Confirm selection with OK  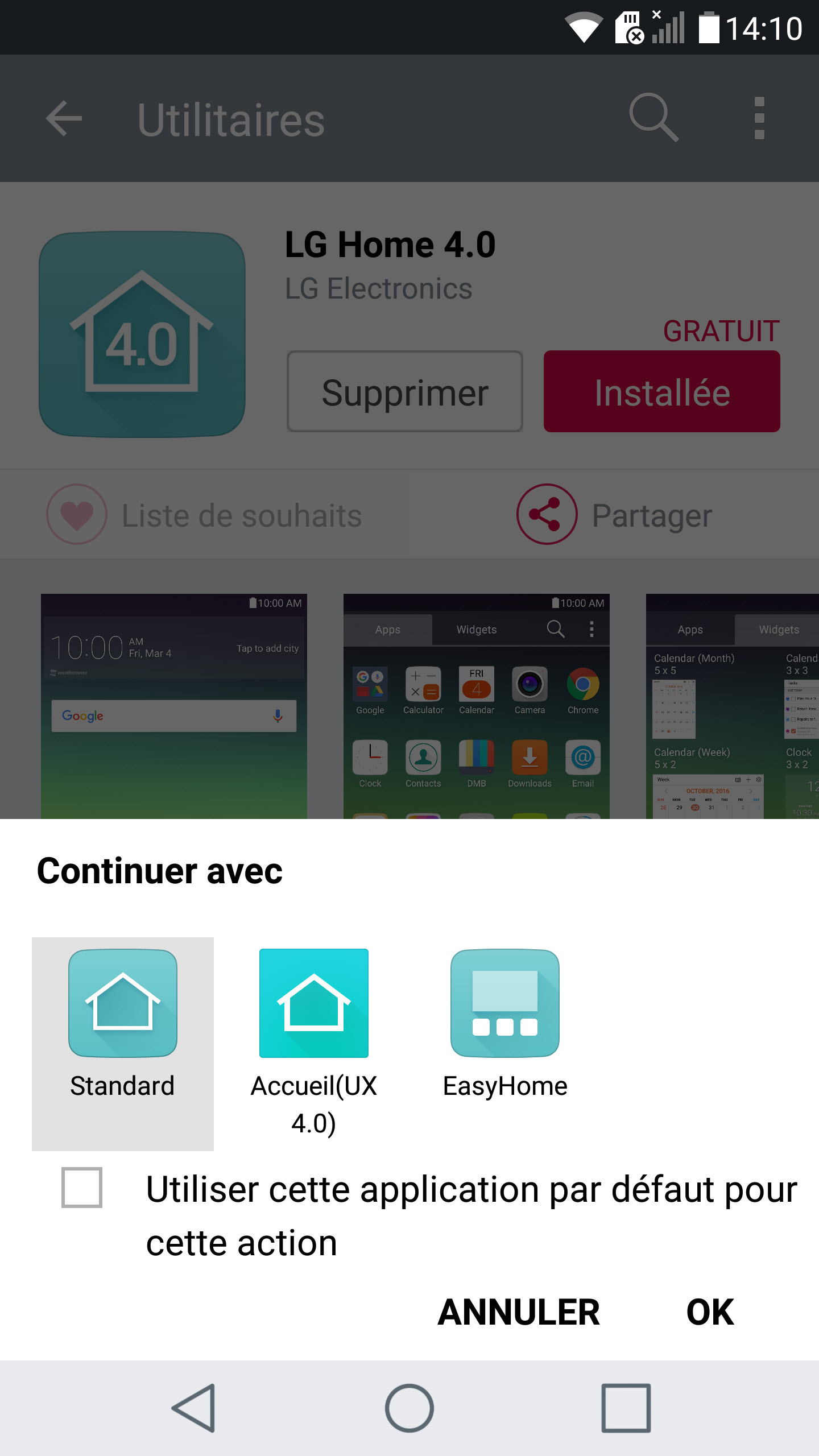pos(710,1313)
